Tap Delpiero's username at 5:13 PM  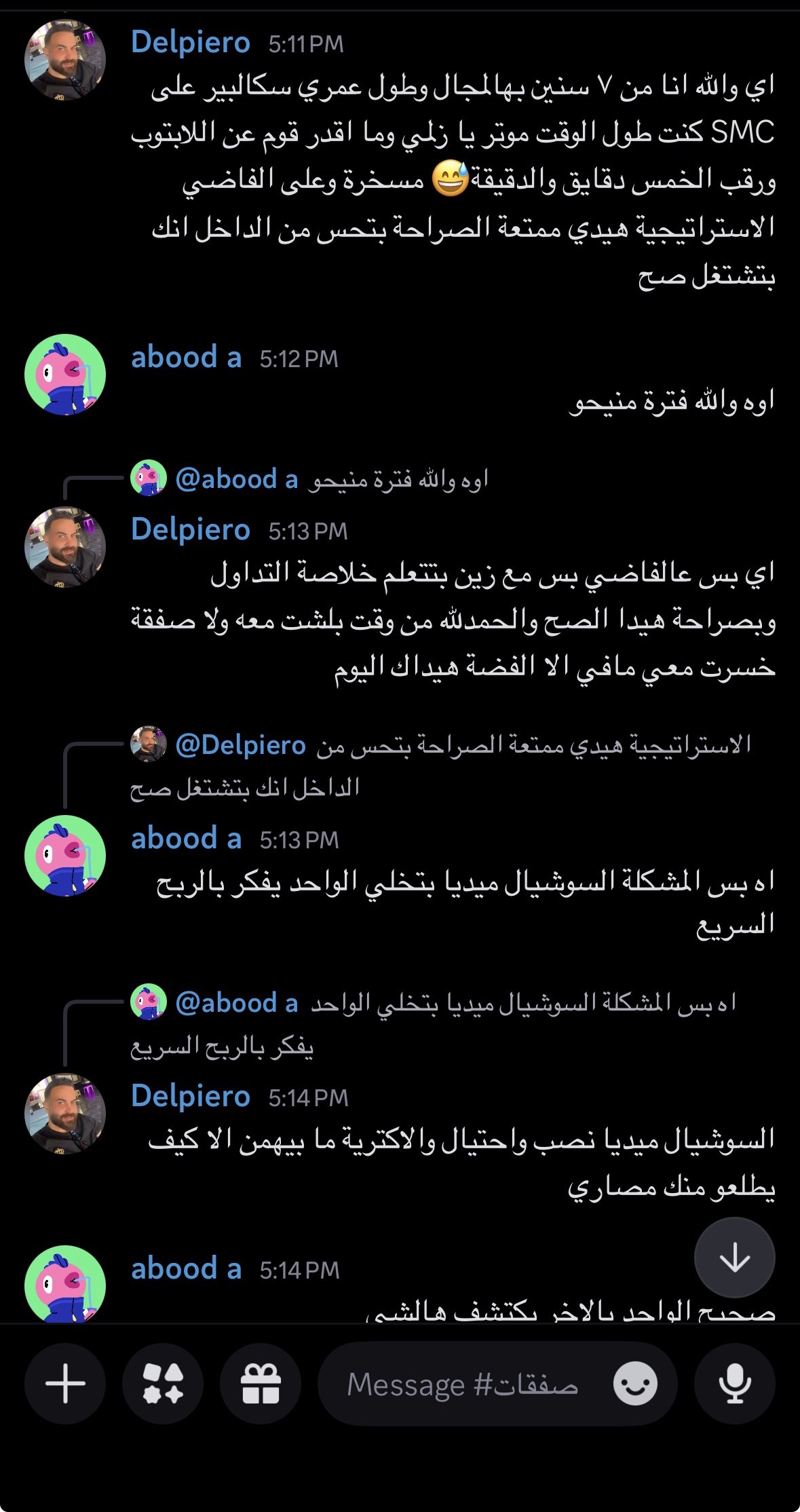click(191, 529)
